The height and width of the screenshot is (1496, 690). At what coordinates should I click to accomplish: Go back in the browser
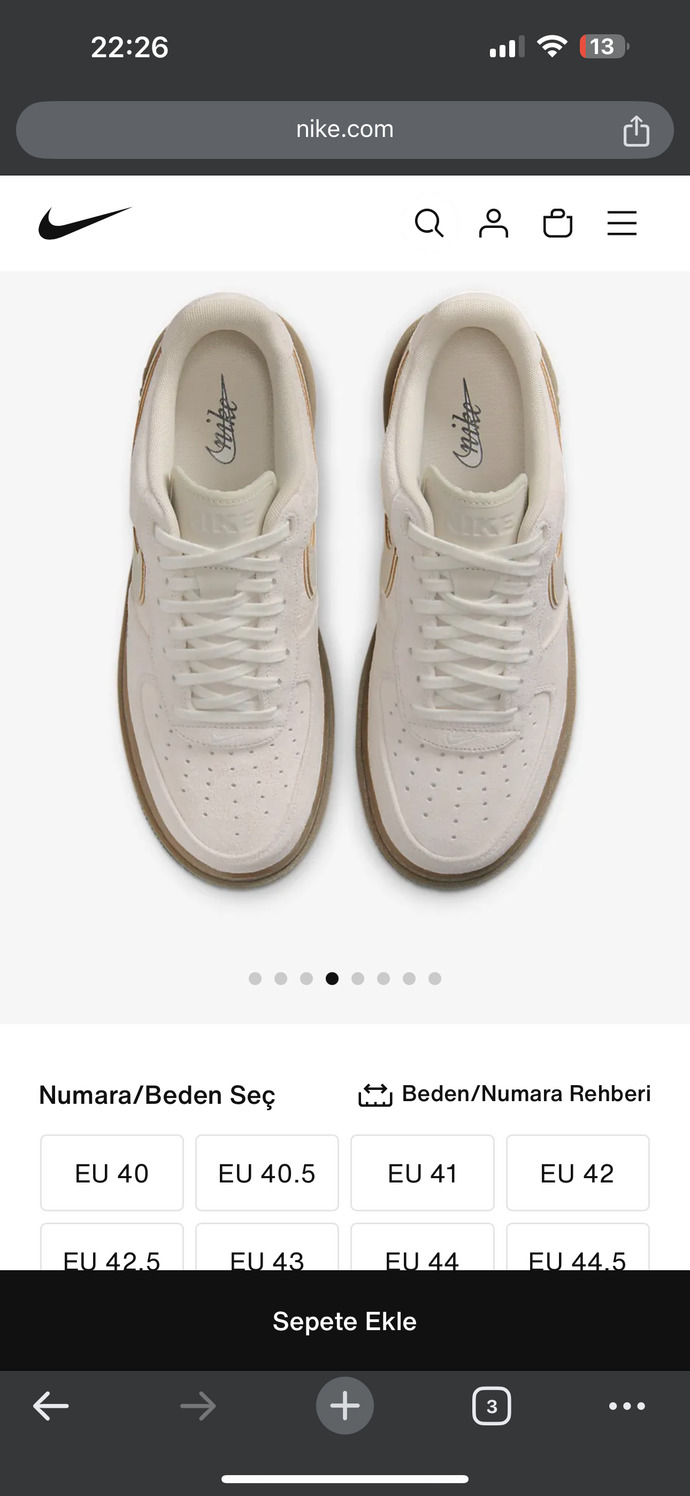(x=51, y=1407)
